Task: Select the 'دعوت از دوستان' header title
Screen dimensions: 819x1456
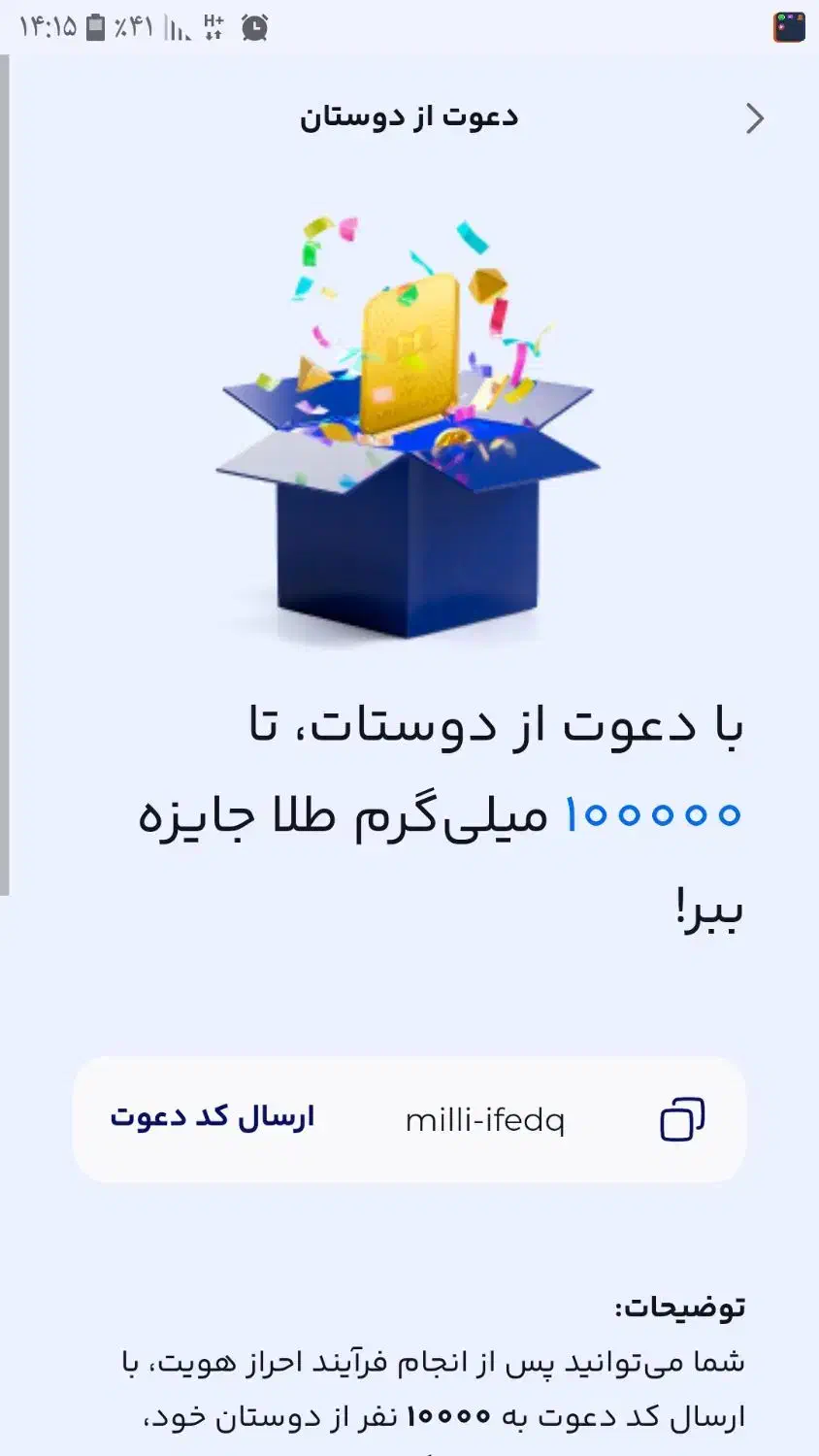Action: (409, 116)
